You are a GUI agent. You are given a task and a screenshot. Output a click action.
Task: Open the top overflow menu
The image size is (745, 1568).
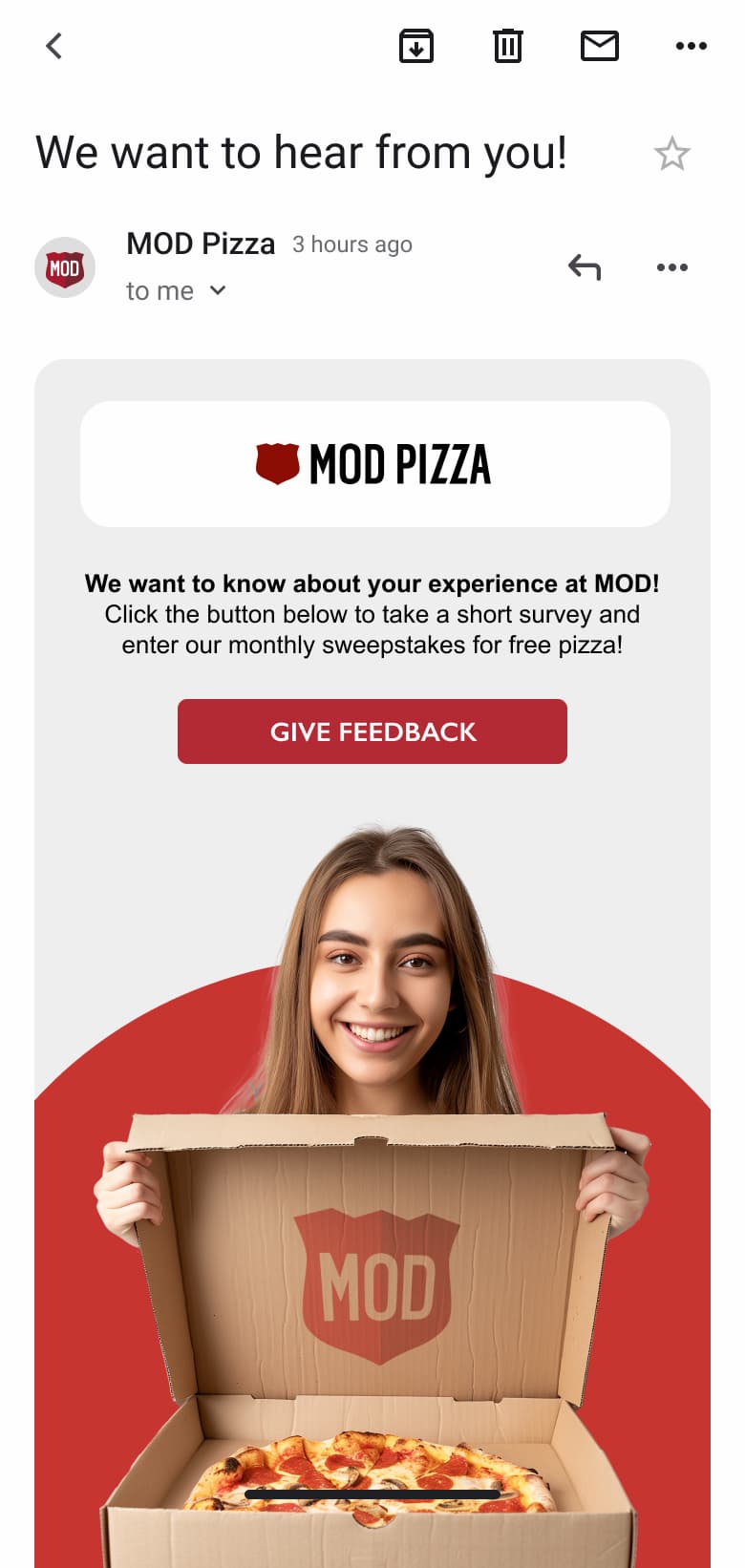pyautogui.click(x=691, y=46)
